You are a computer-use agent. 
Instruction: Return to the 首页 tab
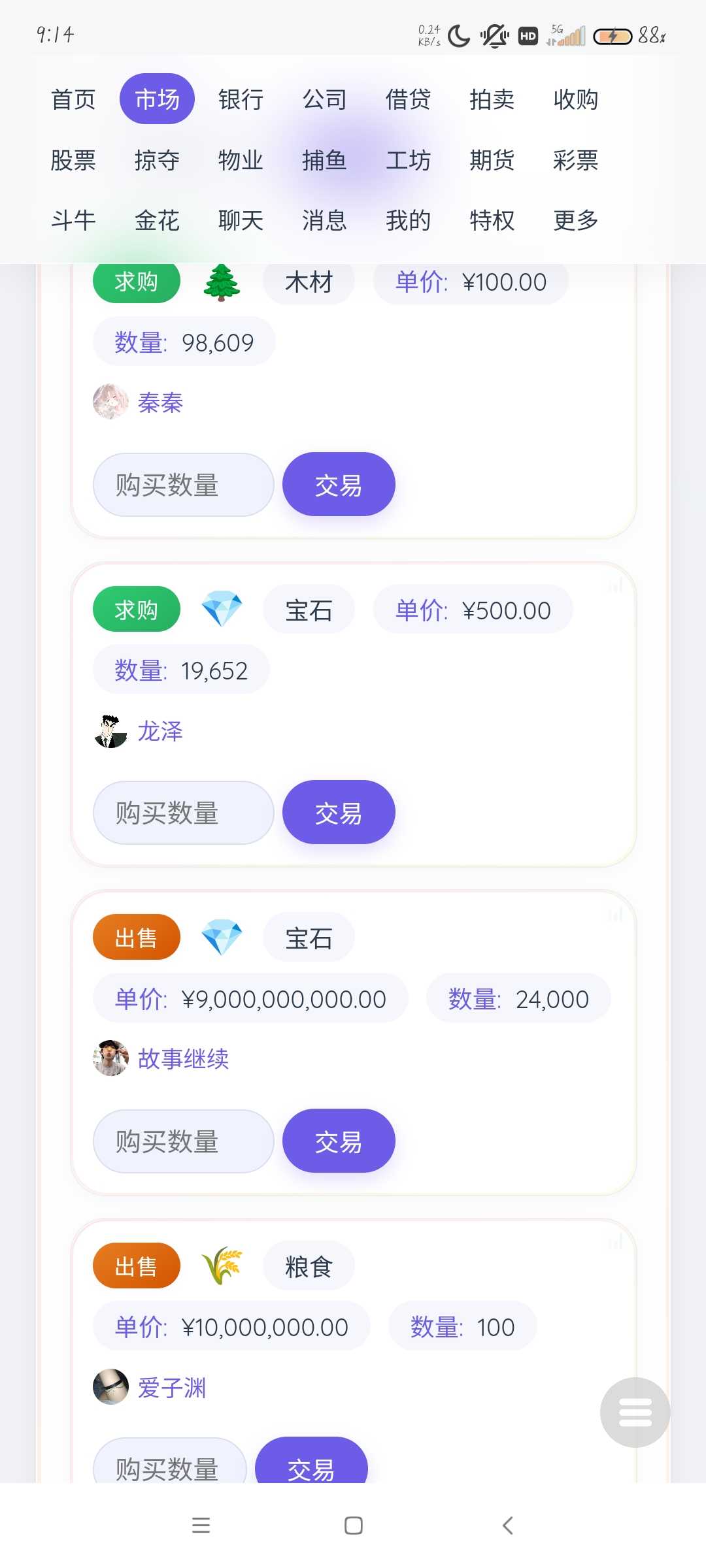[73, 99]
